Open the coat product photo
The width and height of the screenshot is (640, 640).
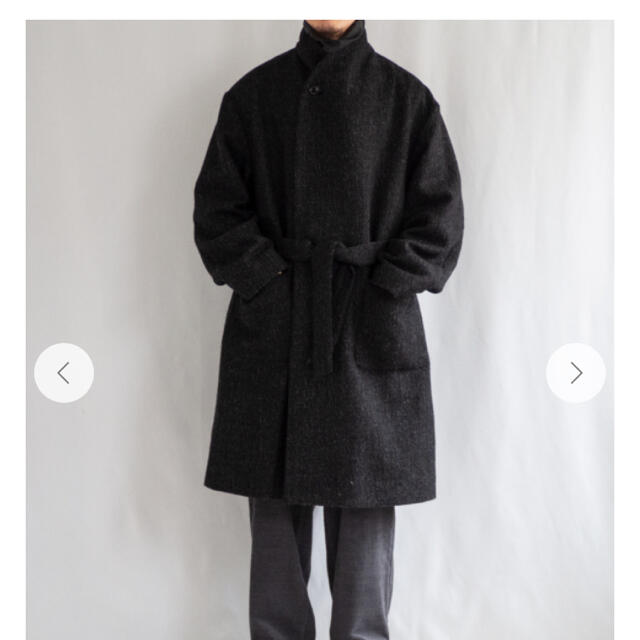pos(320,300)
